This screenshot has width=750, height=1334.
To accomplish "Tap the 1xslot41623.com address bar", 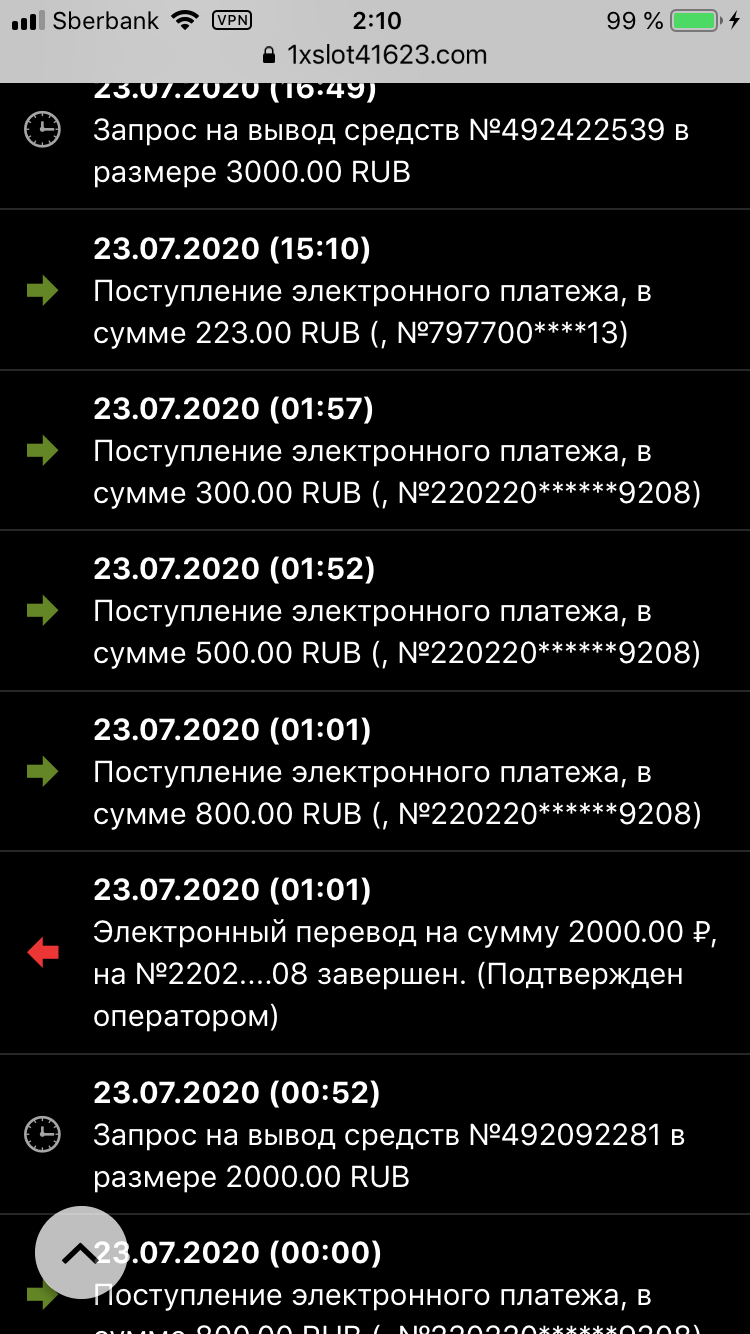I will click(375, 55).
